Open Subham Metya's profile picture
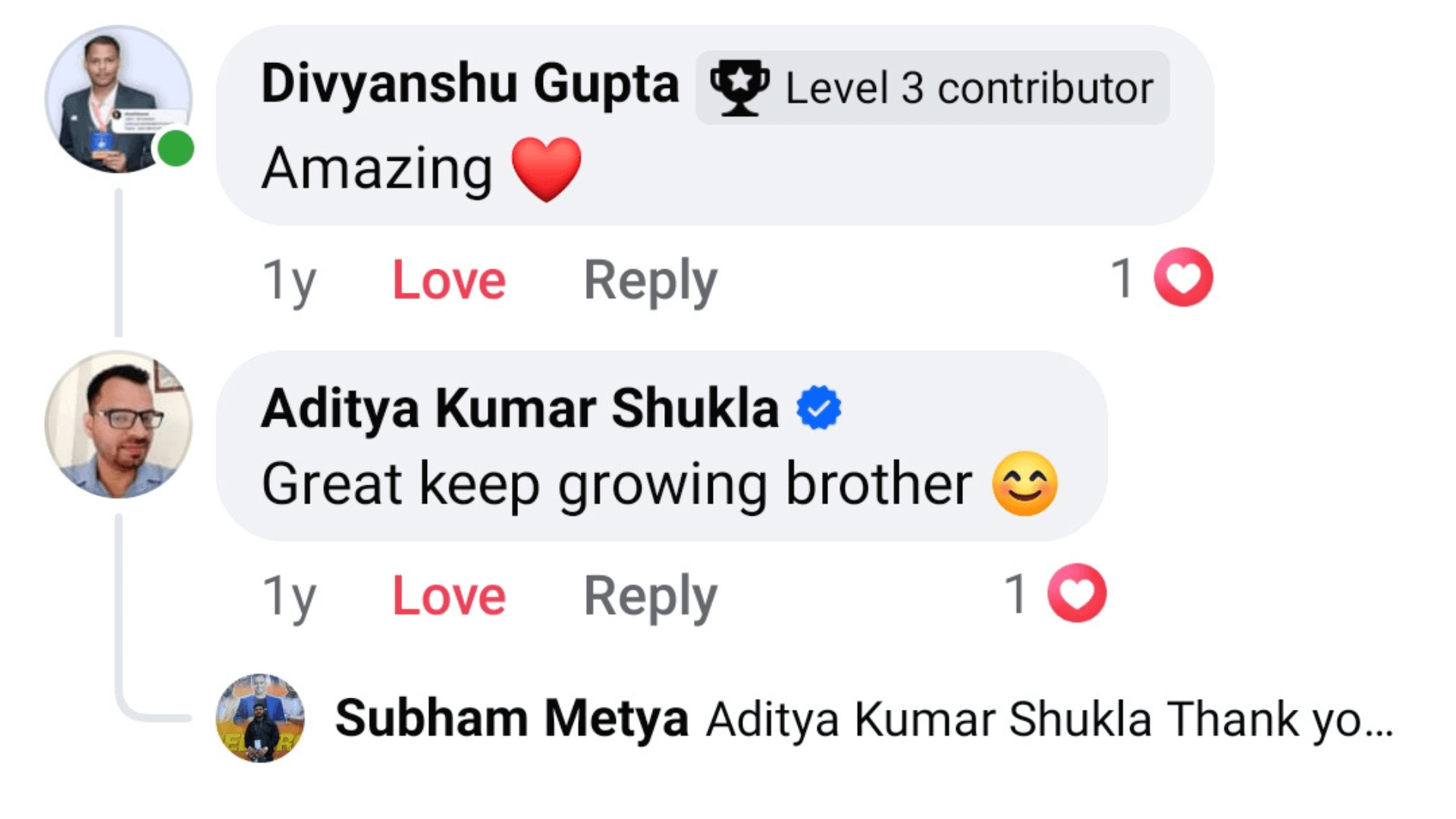 tap(260, 717)
